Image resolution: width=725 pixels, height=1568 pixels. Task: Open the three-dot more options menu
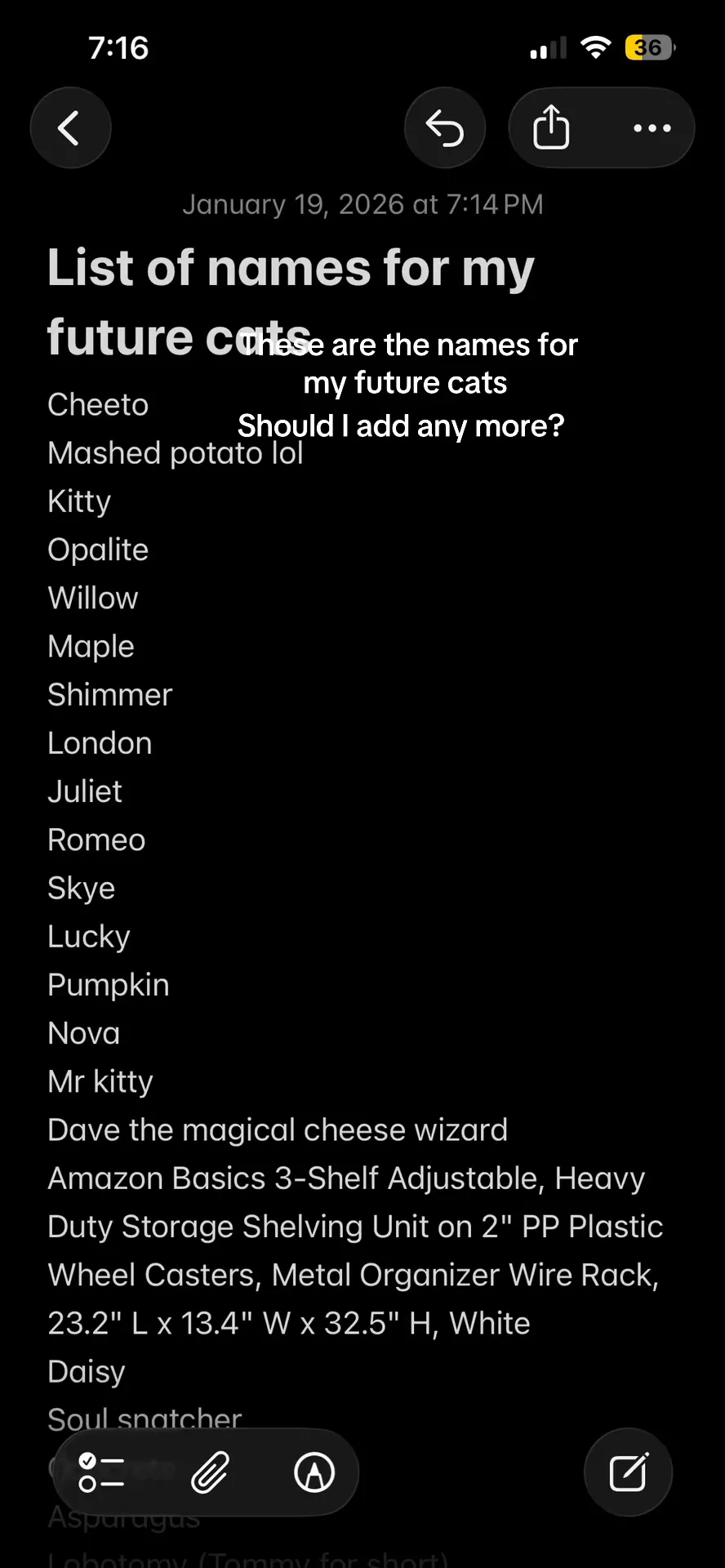pyautogui.click(x=652, y=128)
